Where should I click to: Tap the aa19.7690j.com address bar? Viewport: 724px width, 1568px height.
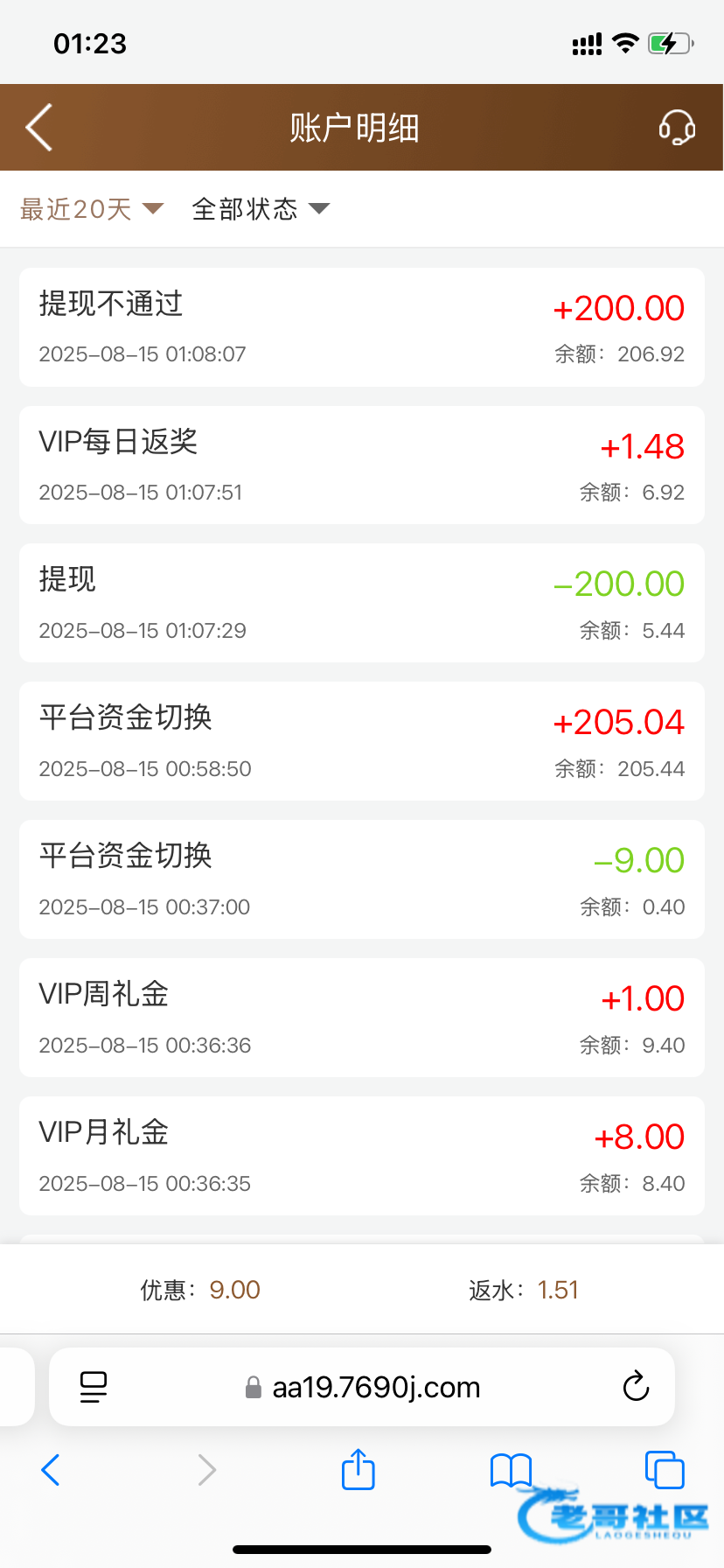376,1387
